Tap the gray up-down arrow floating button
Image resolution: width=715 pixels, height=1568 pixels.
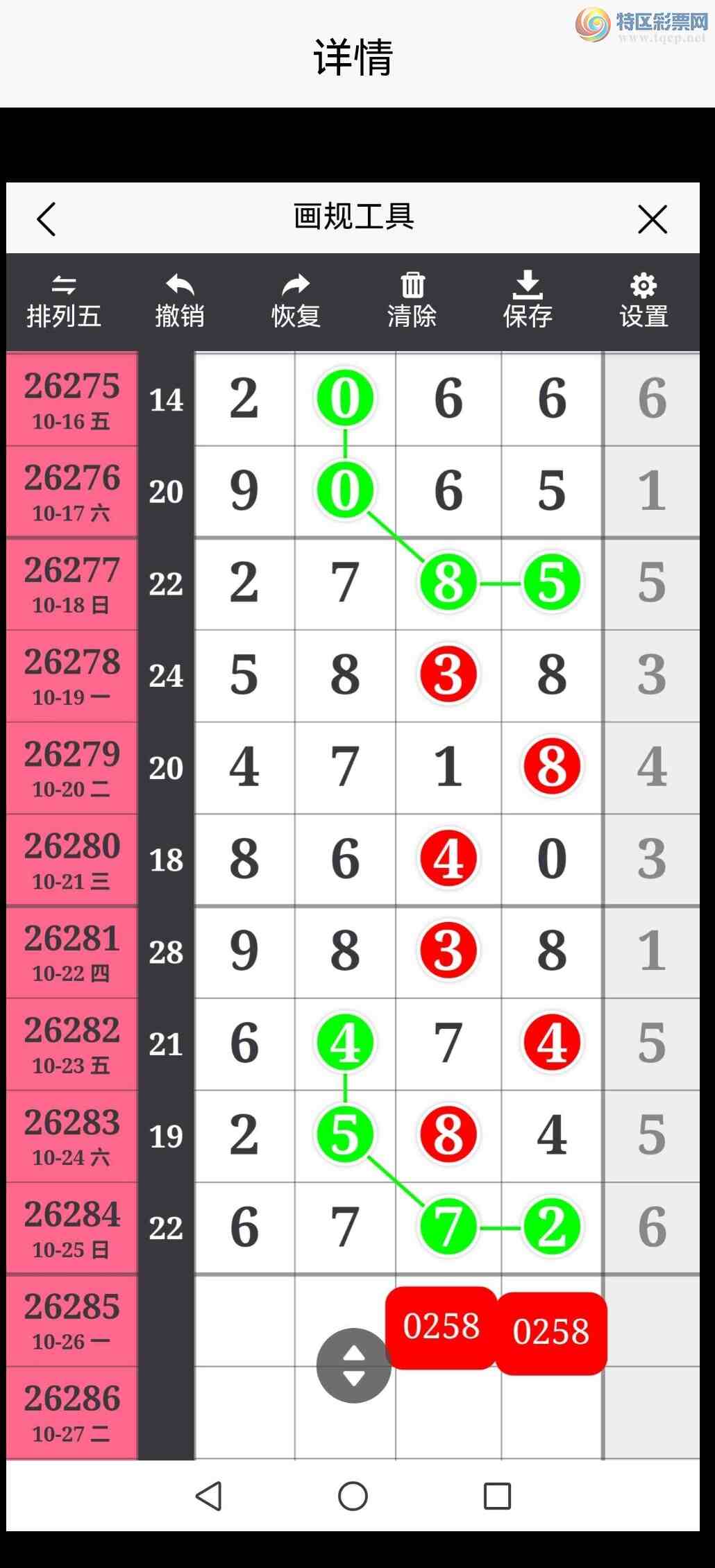(354, 1365)
